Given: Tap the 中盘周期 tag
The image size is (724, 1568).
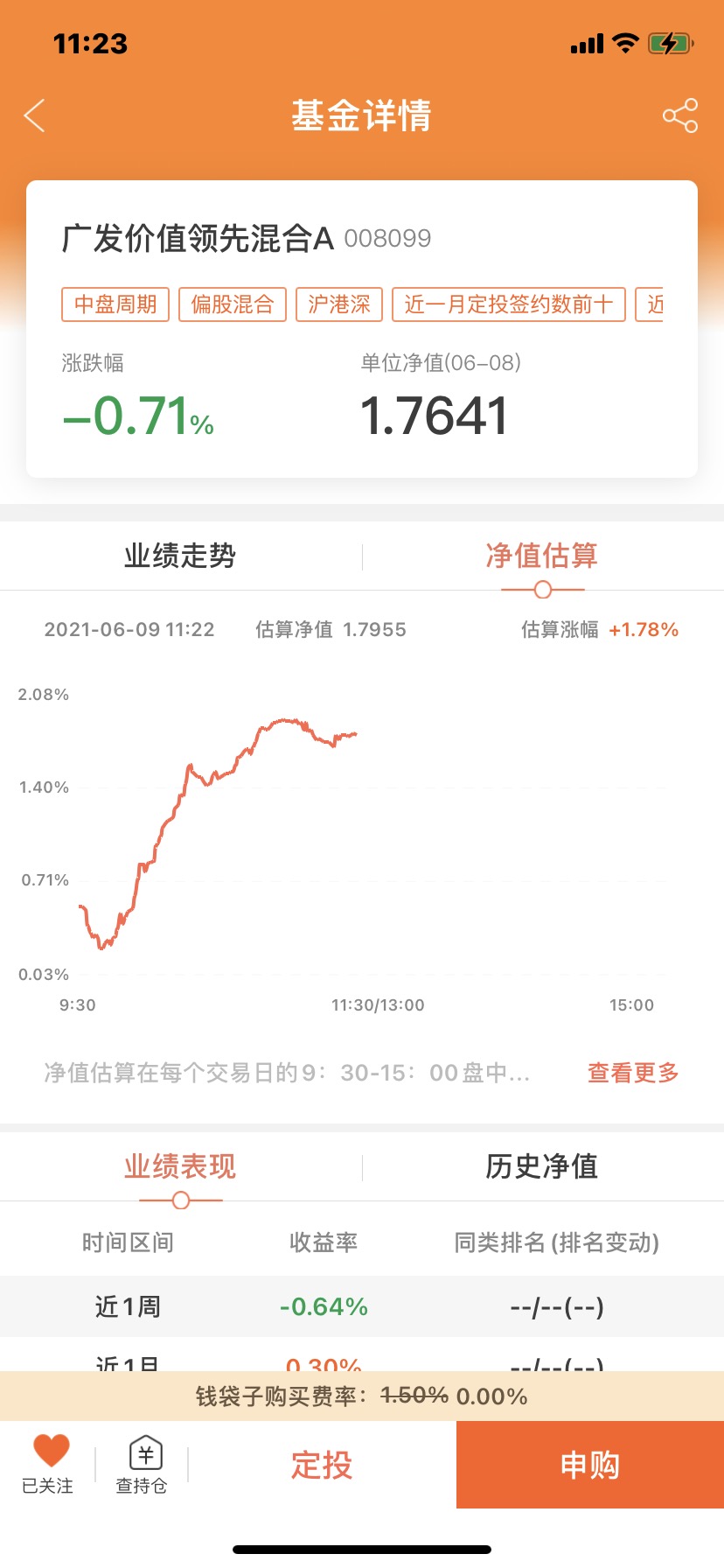Looking at the screenshot, I should pyautogui.click(x=115, y=304).
